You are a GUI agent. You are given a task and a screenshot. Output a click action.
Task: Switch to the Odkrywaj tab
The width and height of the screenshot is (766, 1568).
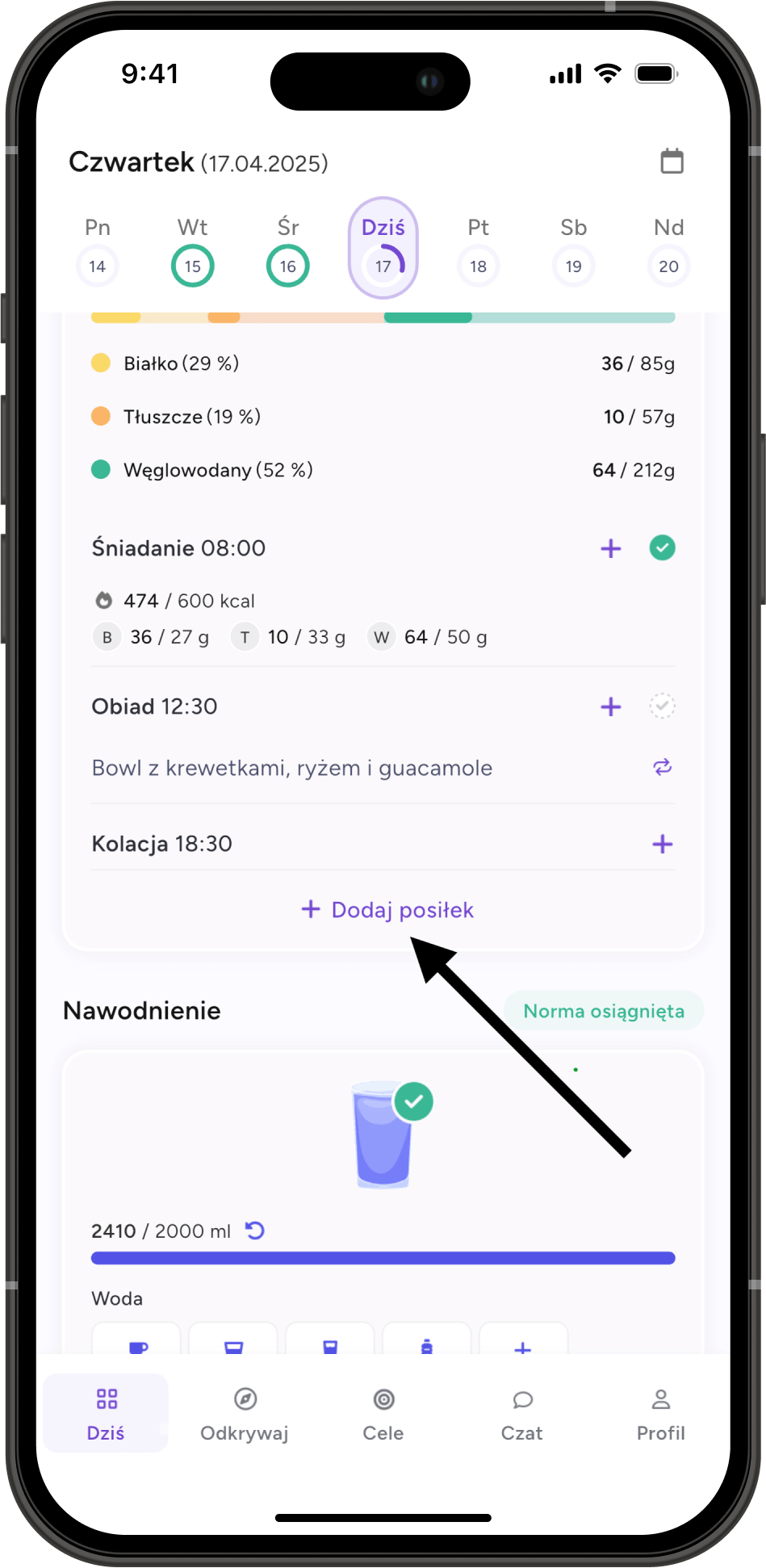(245, 1414)
